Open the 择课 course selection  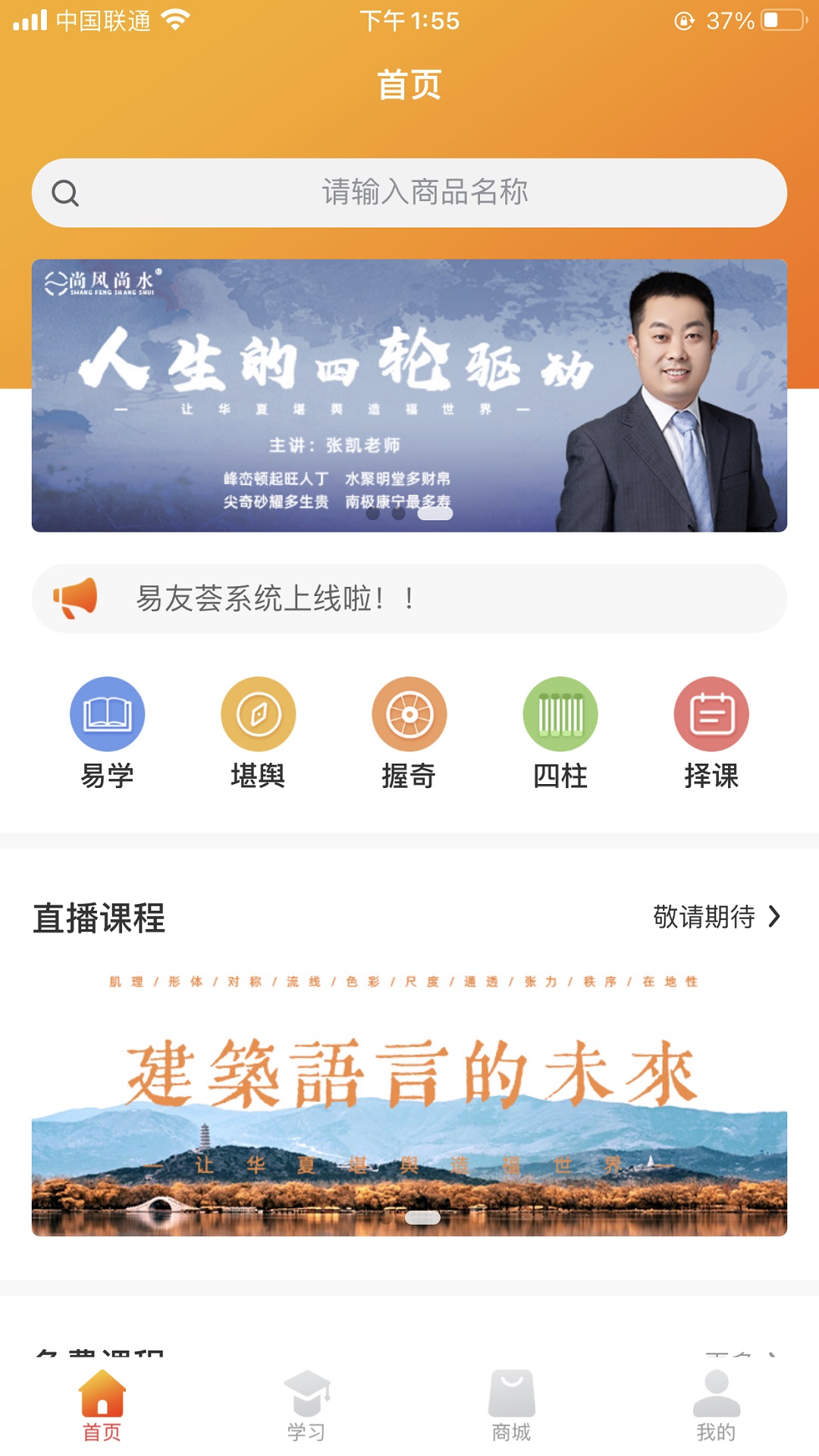click(711, 733)
